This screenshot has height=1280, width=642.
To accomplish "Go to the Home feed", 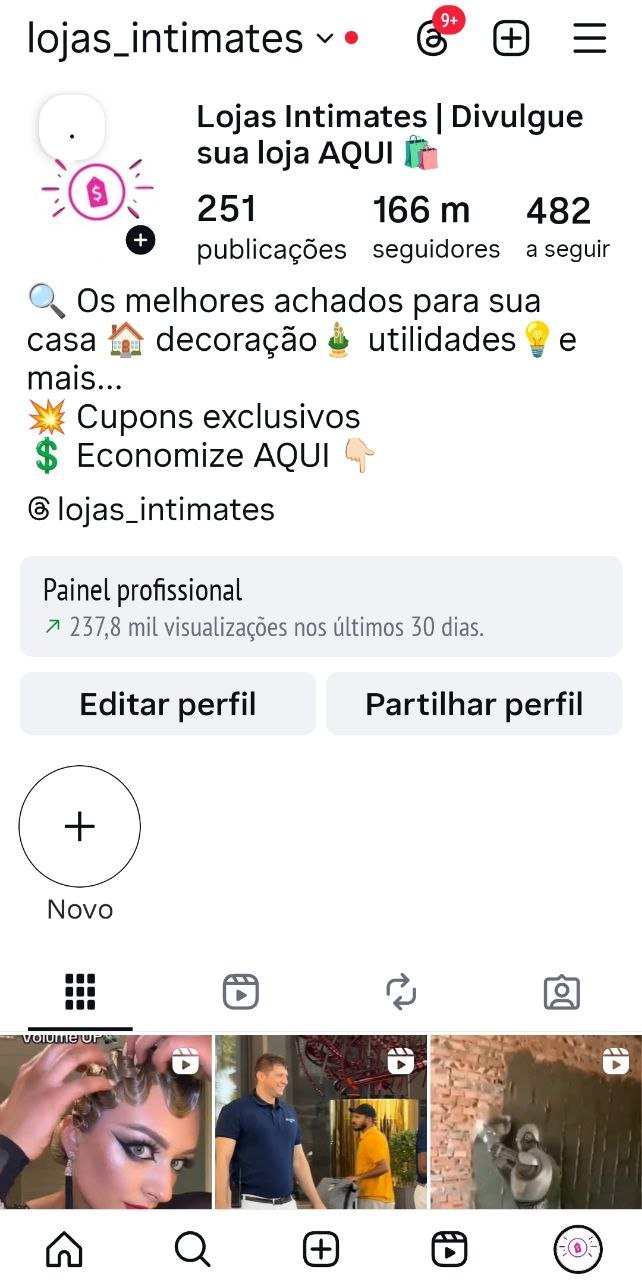I will (x=65, y=1248).
